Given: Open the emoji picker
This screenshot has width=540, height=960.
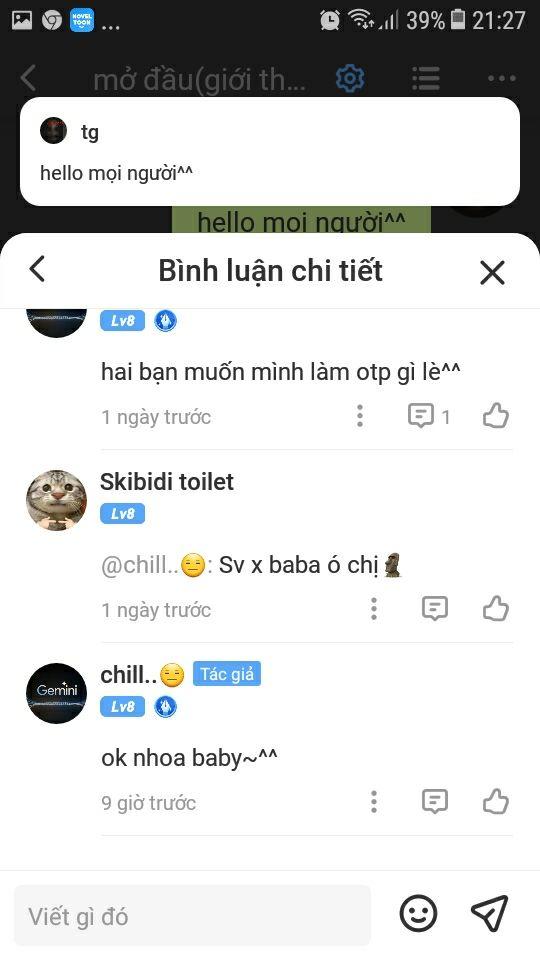Looking at the screenshot, I should tap(419, 913).
